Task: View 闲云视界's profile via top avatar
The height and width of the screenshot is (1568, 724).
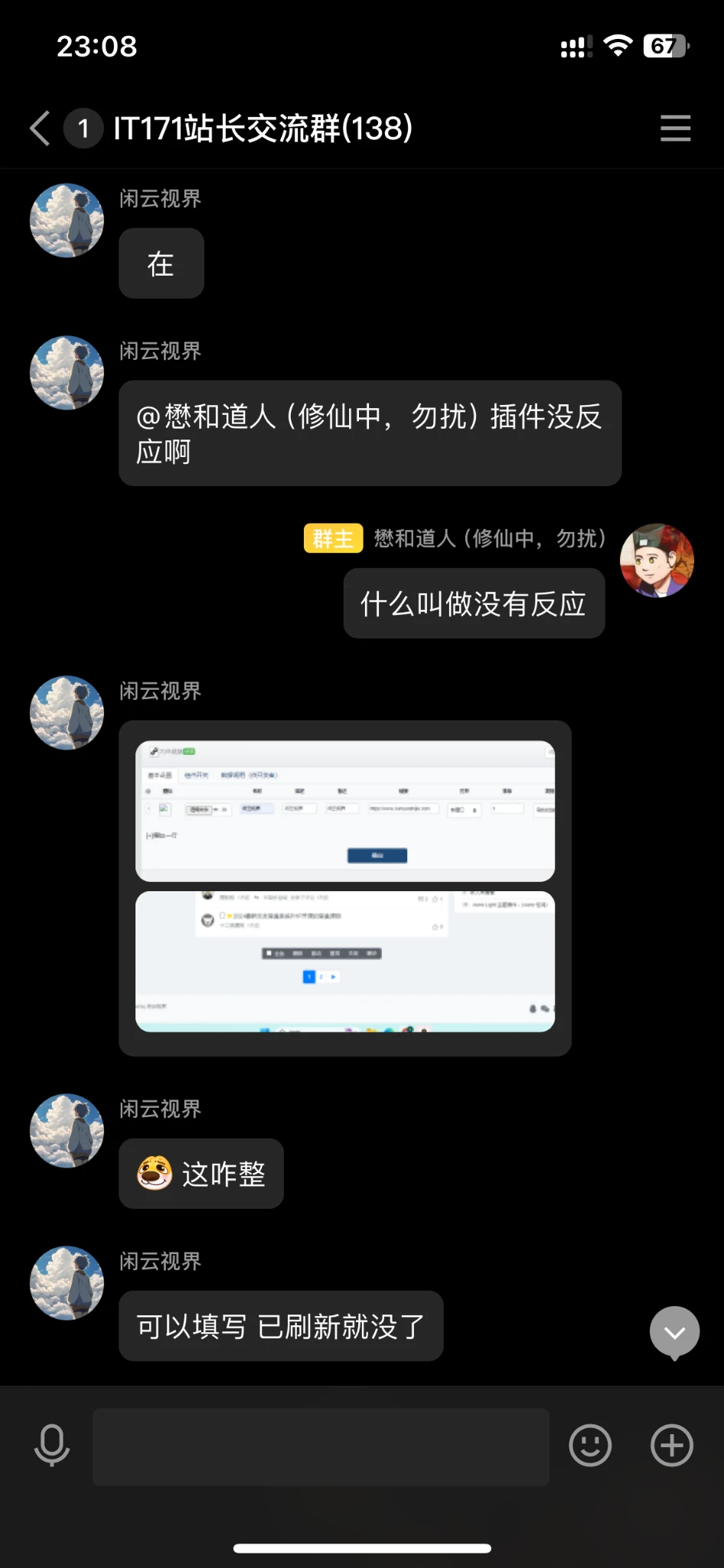Action: pyautogui.click(x=67, y=220)
